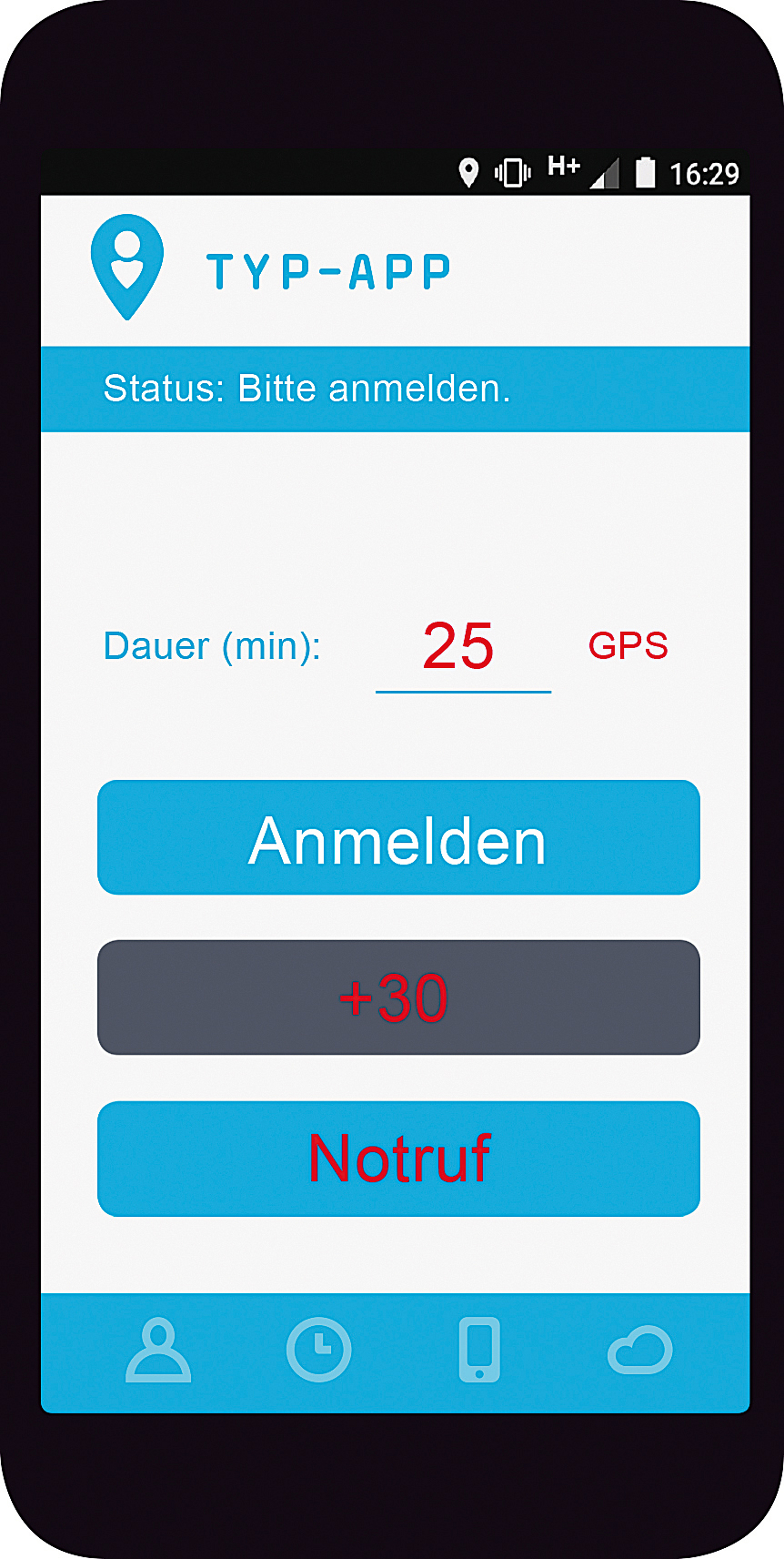This screenshot has height=1559, width=784.
Task: Trigger the Notruf emergency button
Action: tap(398, 1158)
